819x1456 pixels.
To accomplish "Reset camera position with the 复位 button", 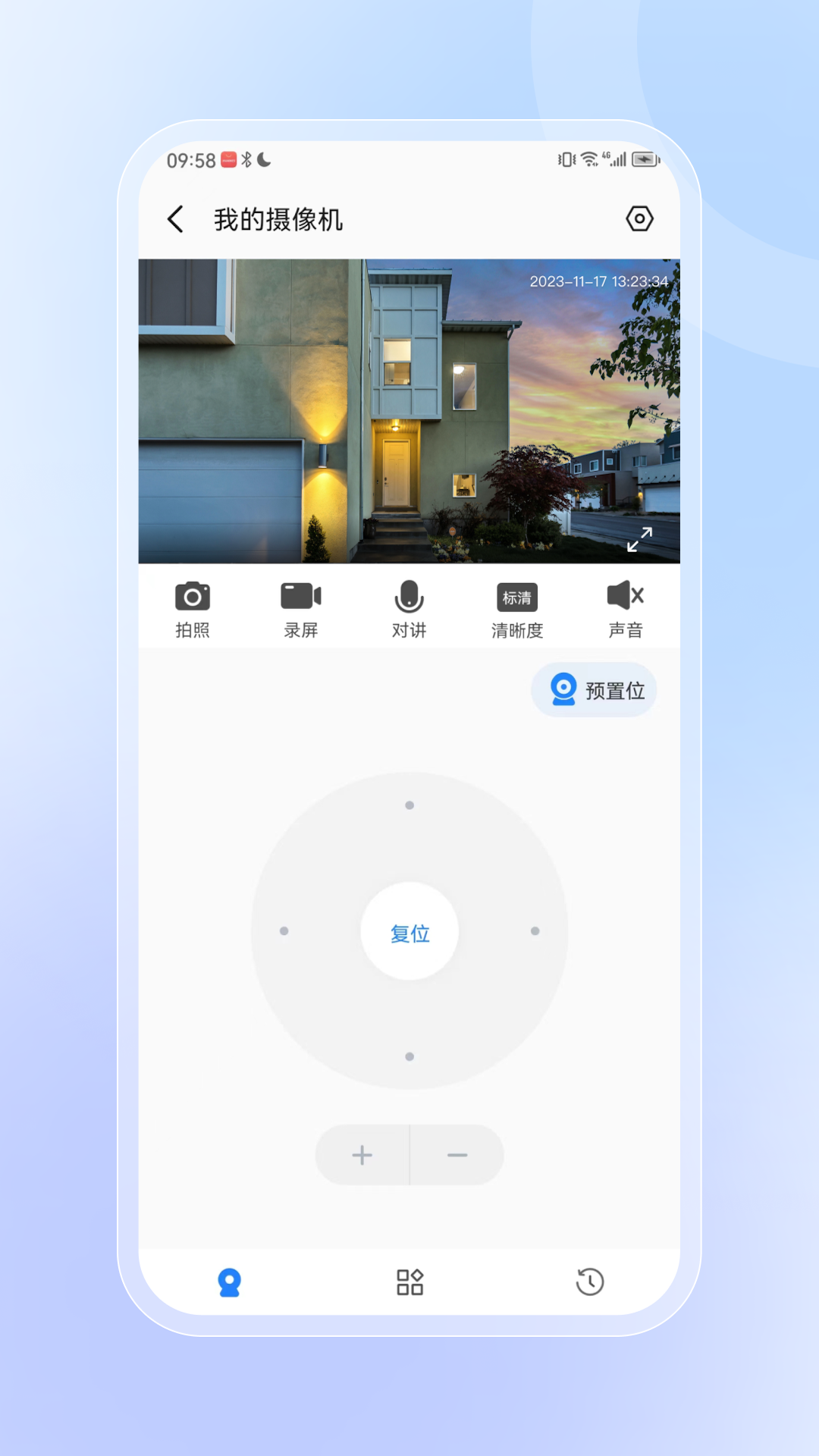I will tap(409, 933).
